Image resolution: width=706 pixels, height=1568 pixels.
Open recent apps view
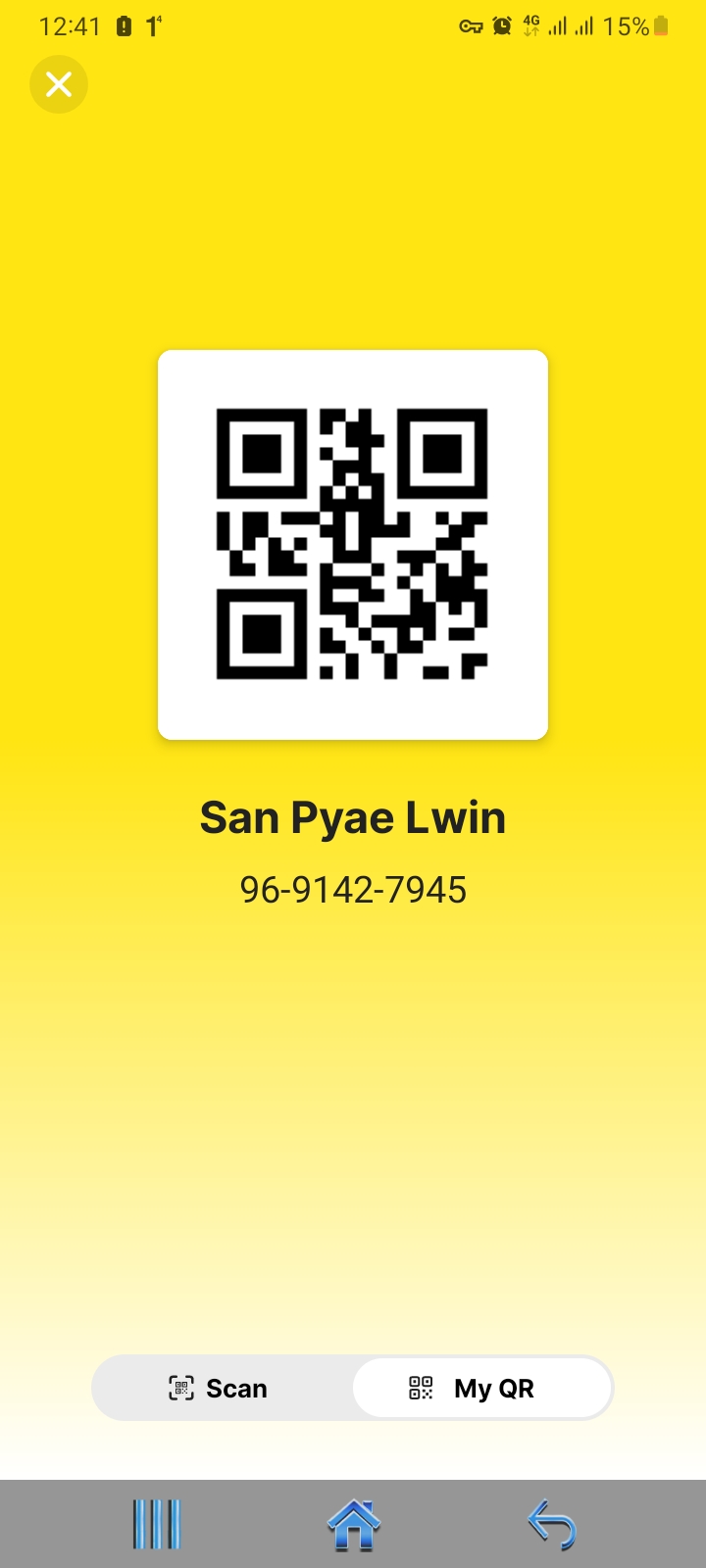(x=157, y=1525)
